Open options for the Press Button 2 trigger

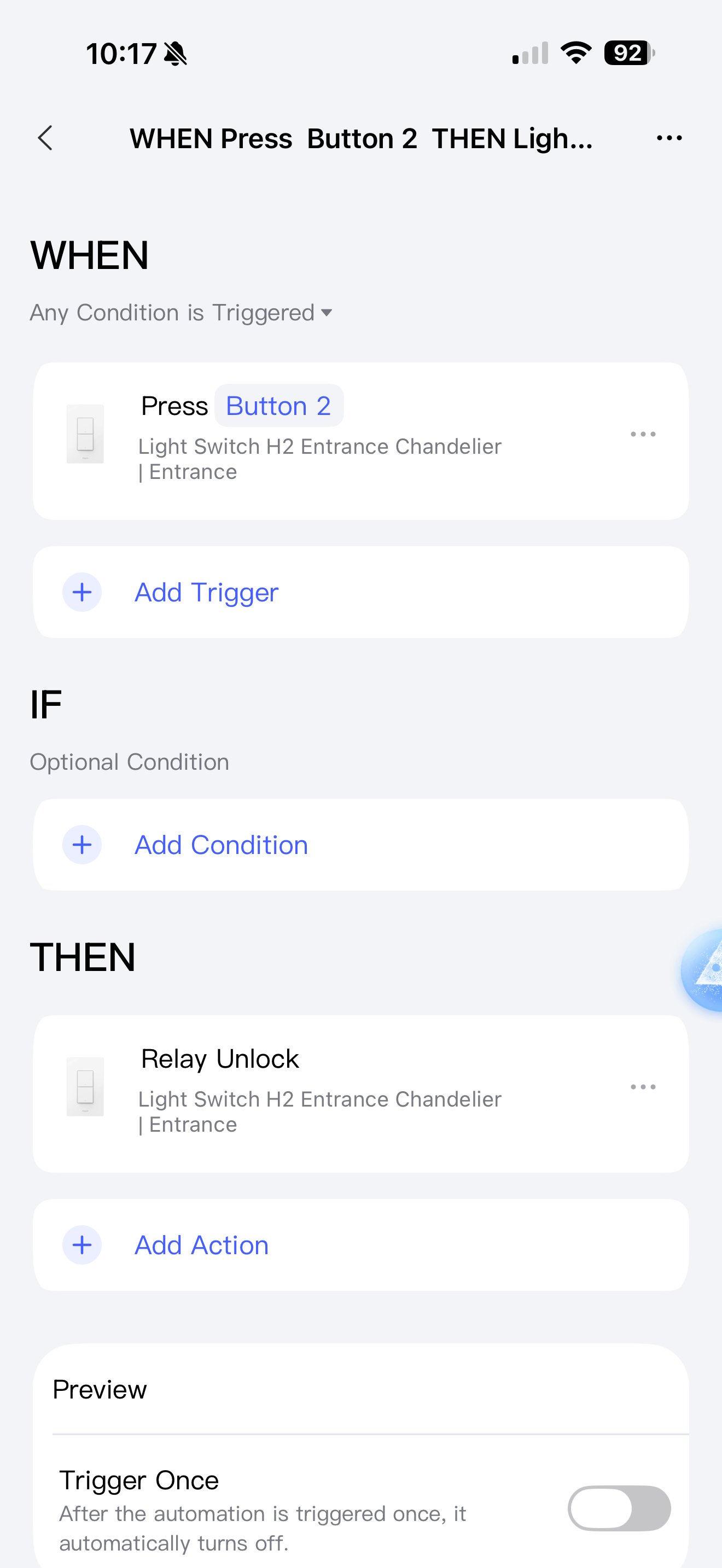643,434
